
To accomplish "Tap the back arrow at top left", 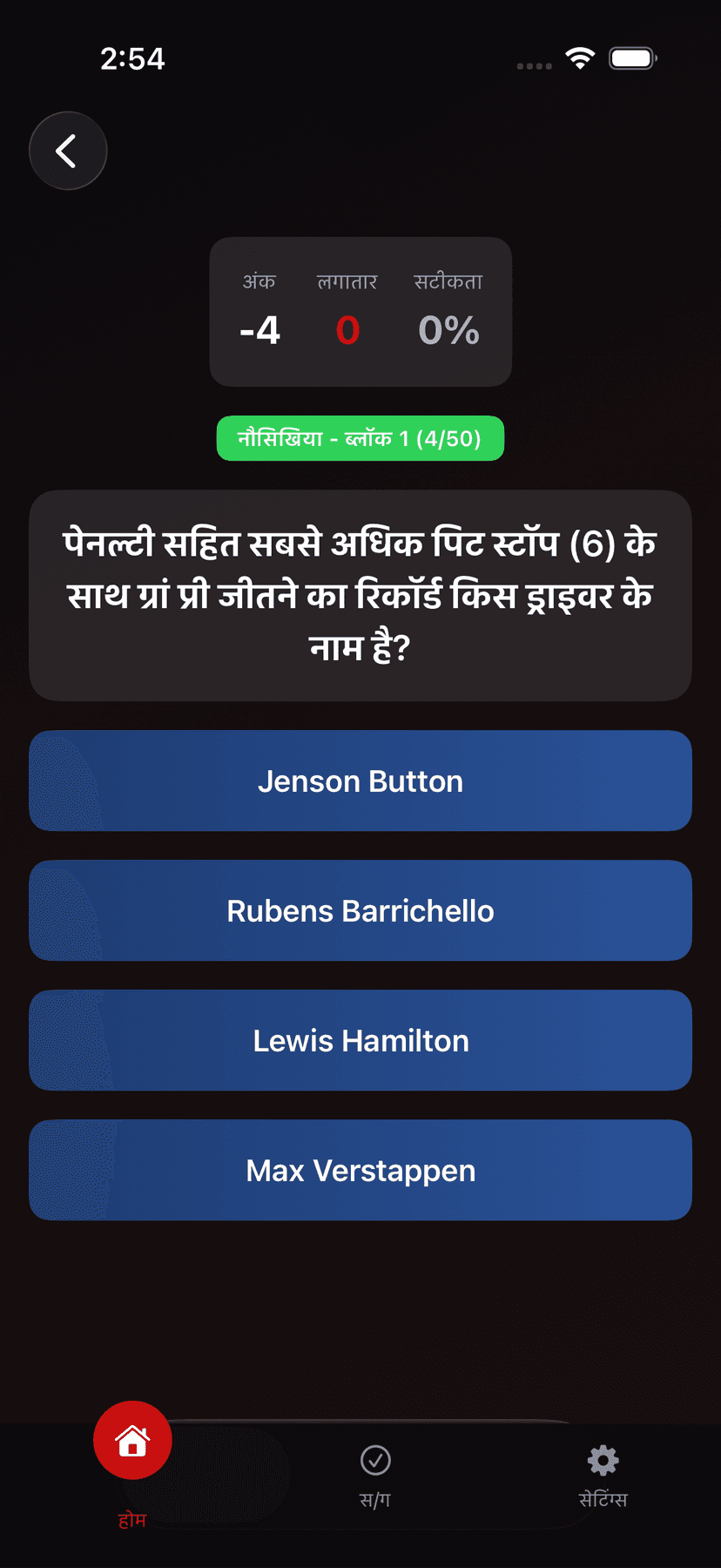I will tap(67, 150).
